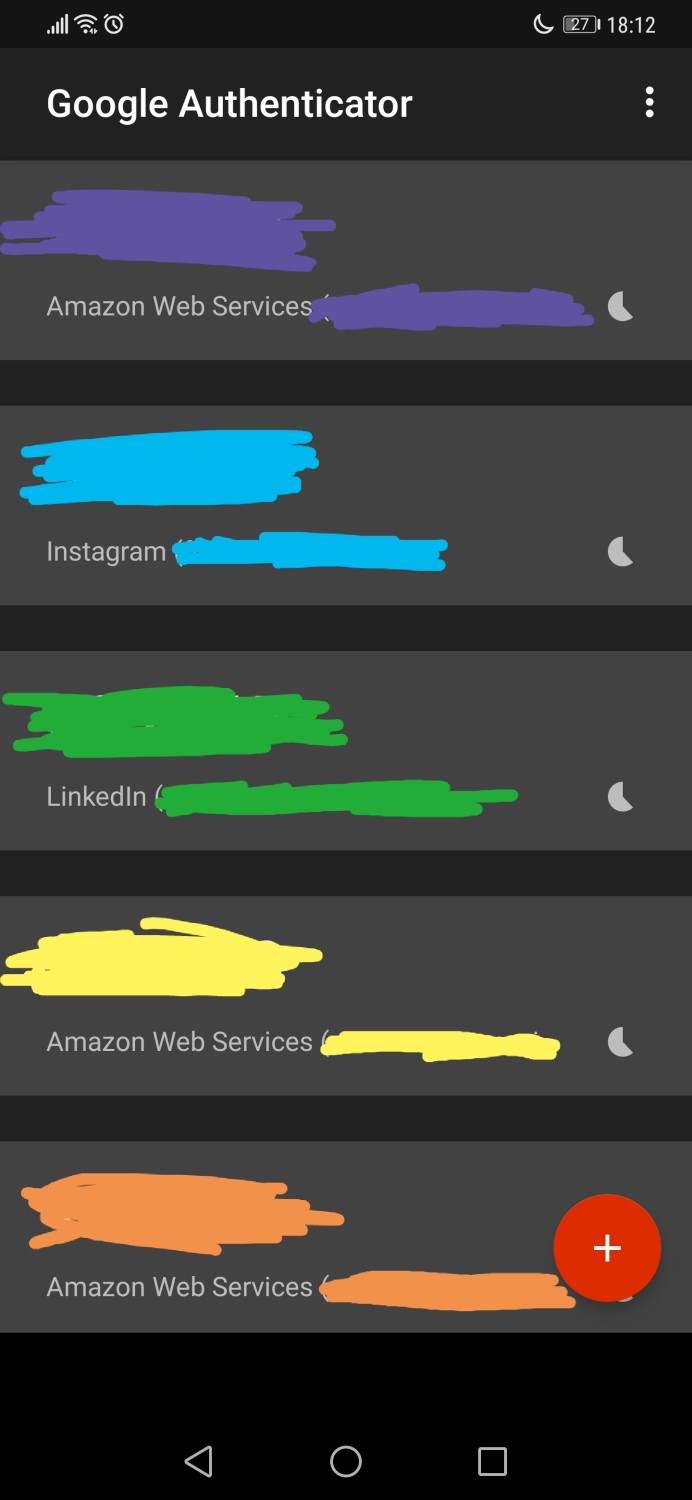
Task: Open the recent apps view
Action: [x=492, y=1461]
